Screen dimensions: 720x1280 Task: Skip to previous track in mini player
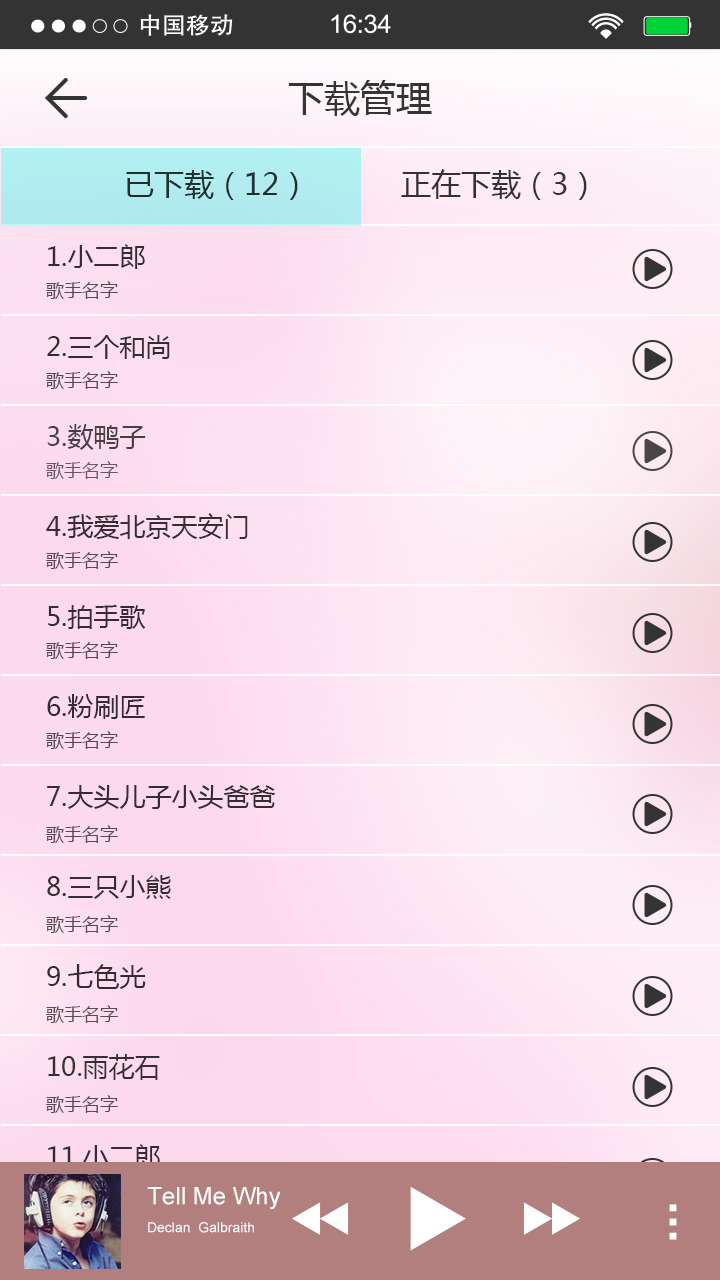320,1219
